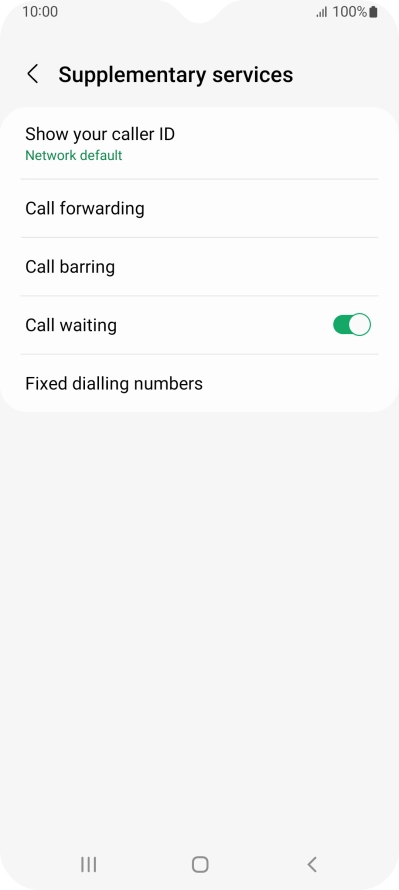399x890 pixels.
Task: Open Show your caller ID setting
Action: point(199,144)
